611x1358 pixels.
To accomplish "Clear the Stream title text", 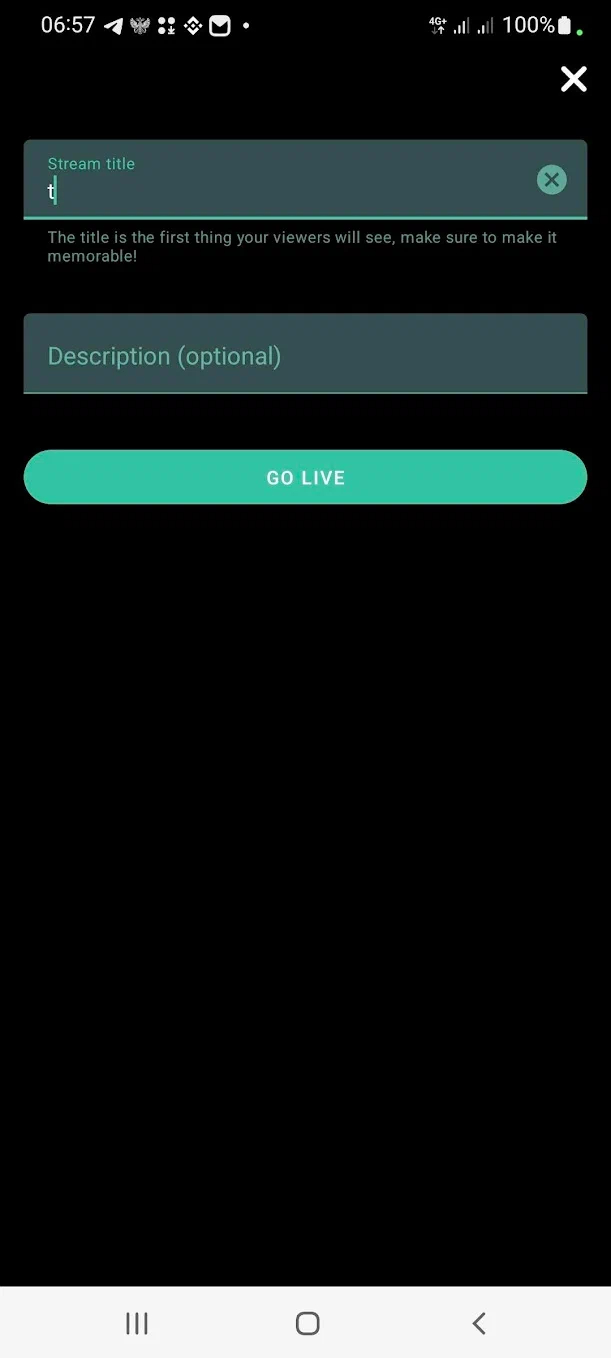I will 551,180.
